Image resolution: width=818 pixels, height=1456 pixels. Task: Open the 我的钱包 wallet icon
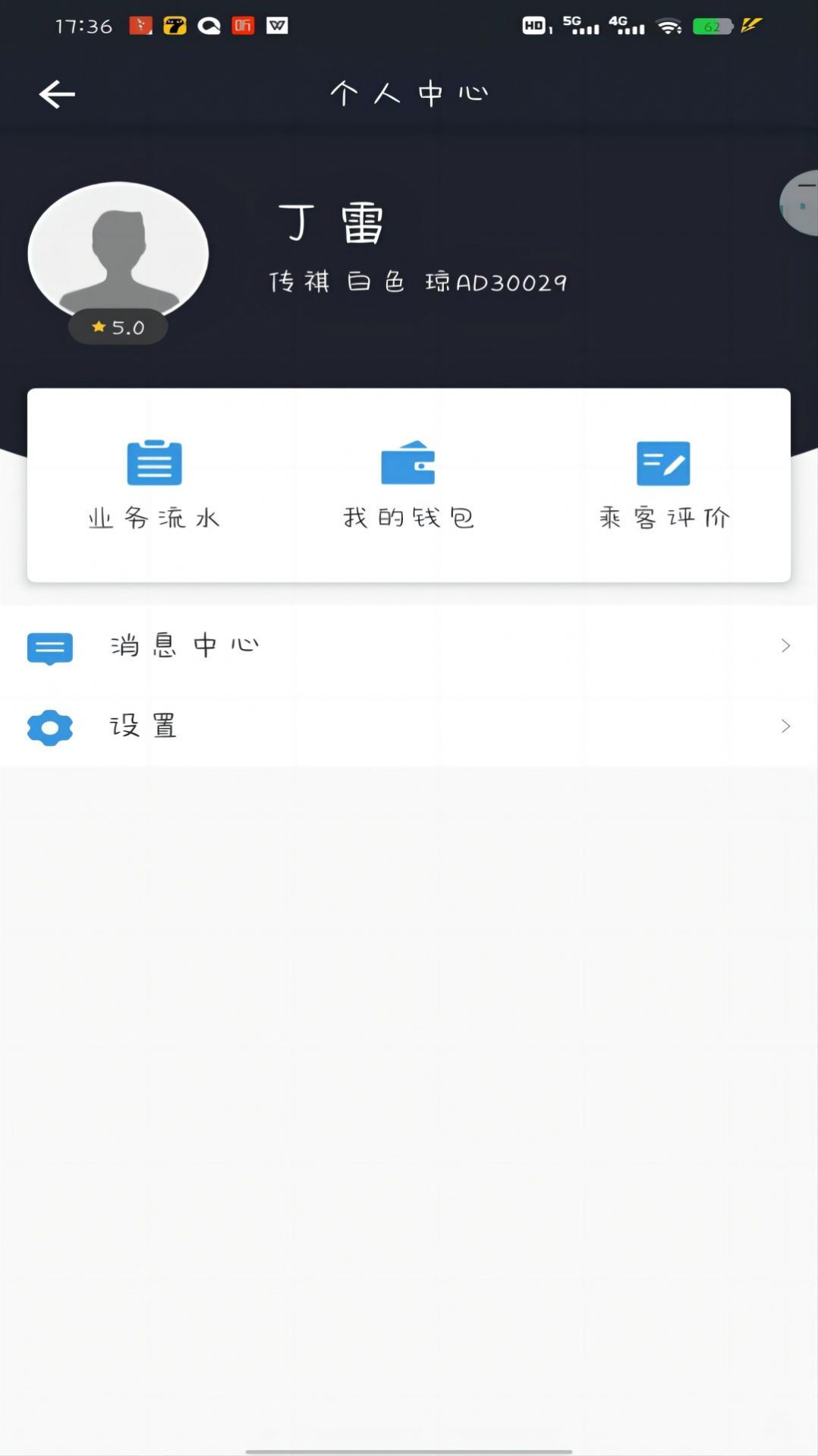click(408, 463)
